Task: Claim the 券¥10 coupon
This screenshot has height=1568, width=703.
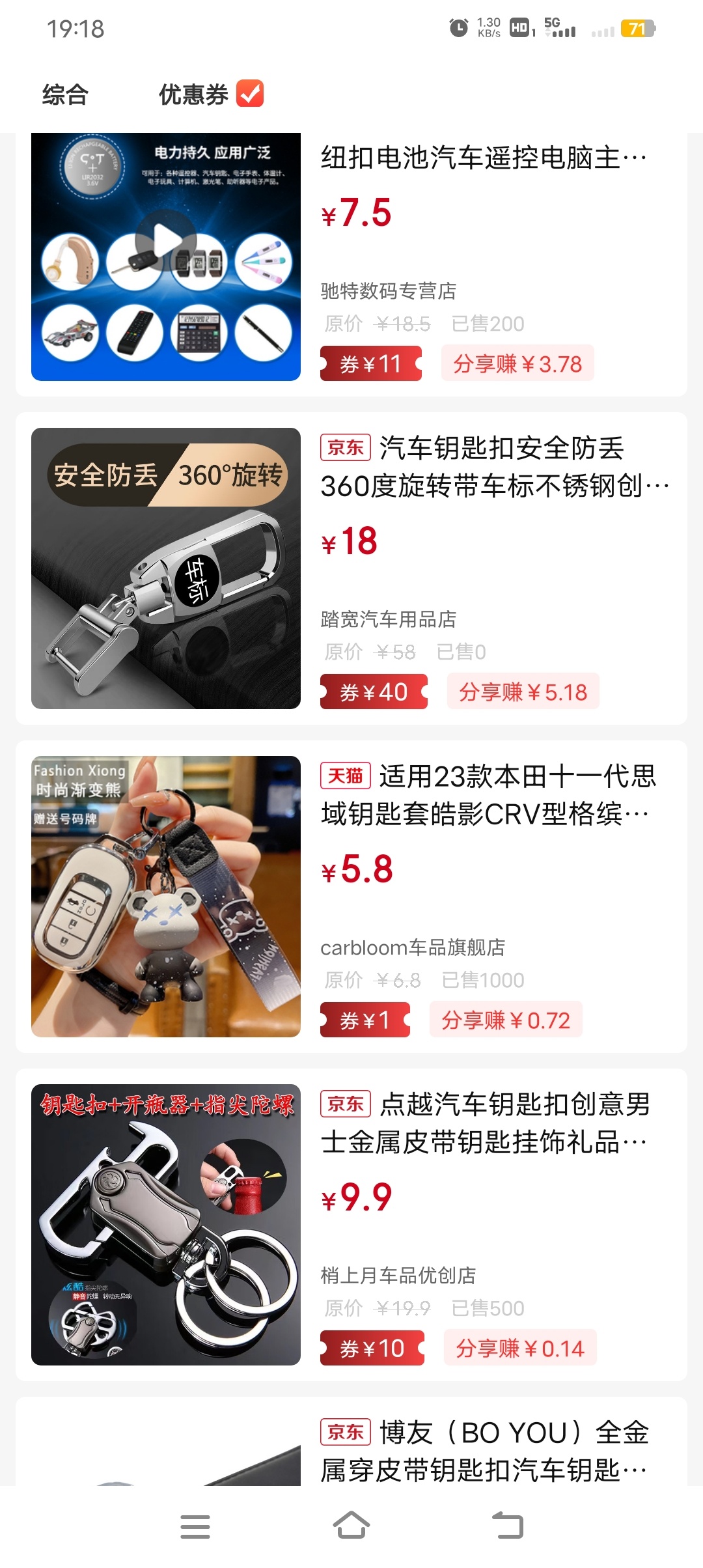Action: point(372,1348)
